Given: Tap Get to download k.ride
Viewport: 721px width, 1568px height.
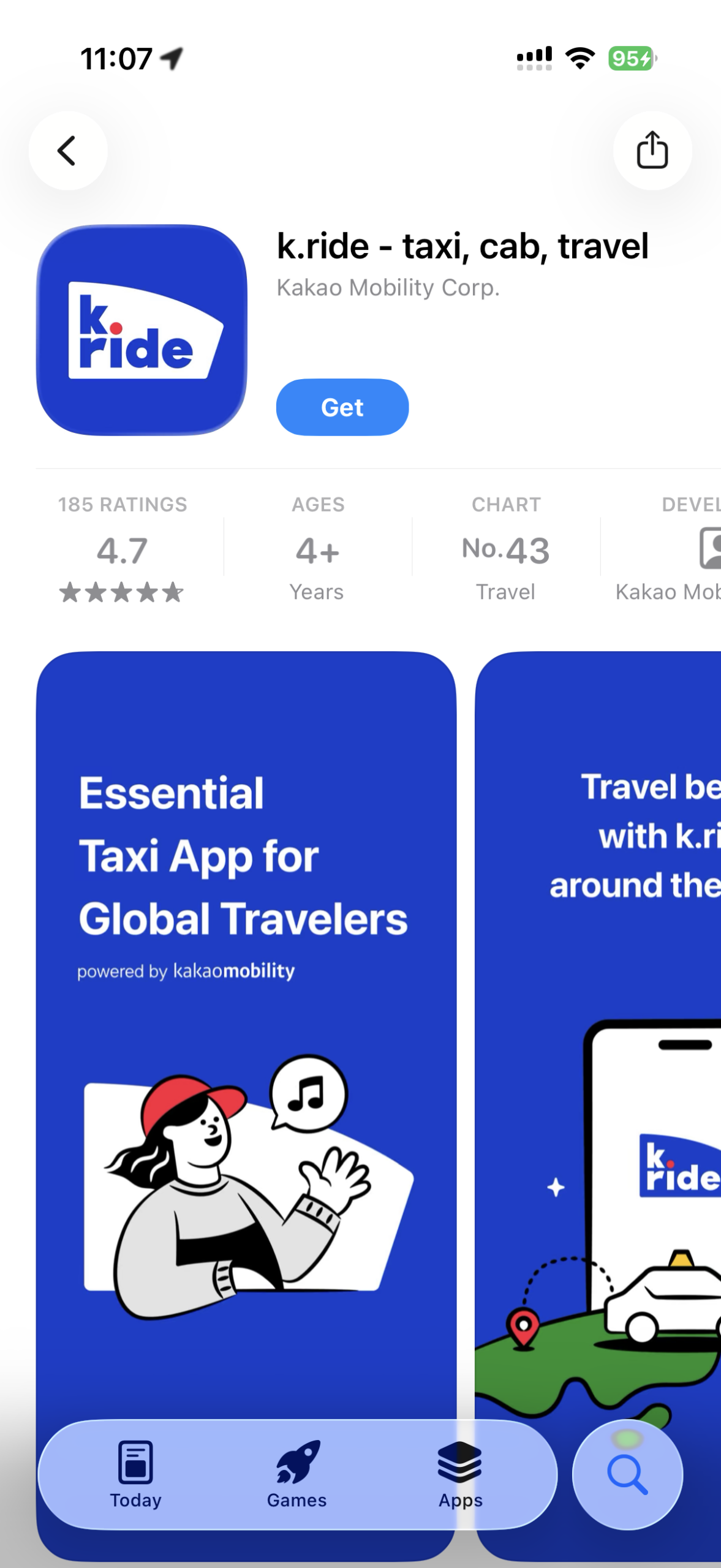Looking at the screenshot, I should click(x=342, y=407).
